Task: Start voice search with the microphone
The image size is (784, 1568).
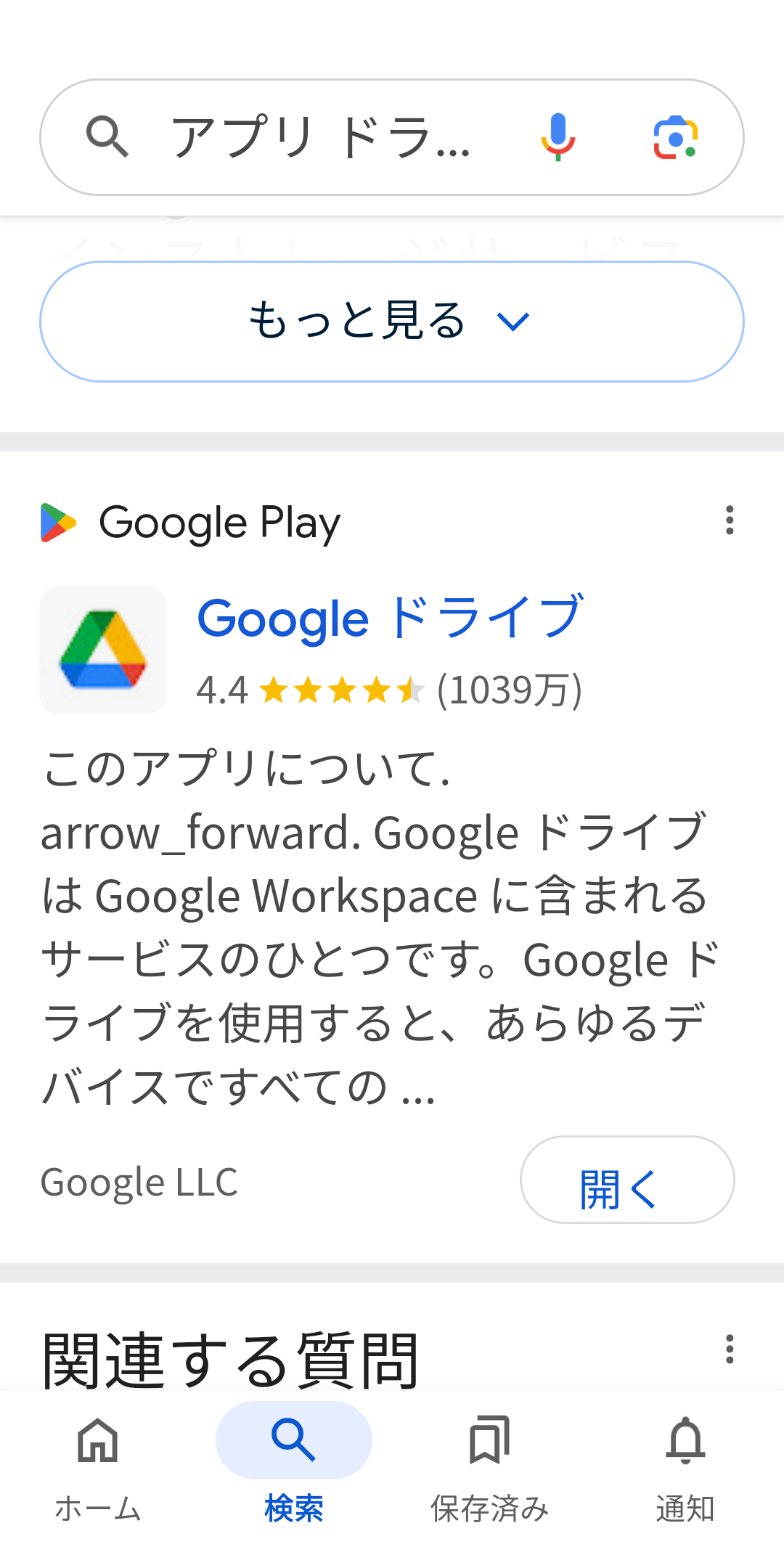Action: point(558,137)
